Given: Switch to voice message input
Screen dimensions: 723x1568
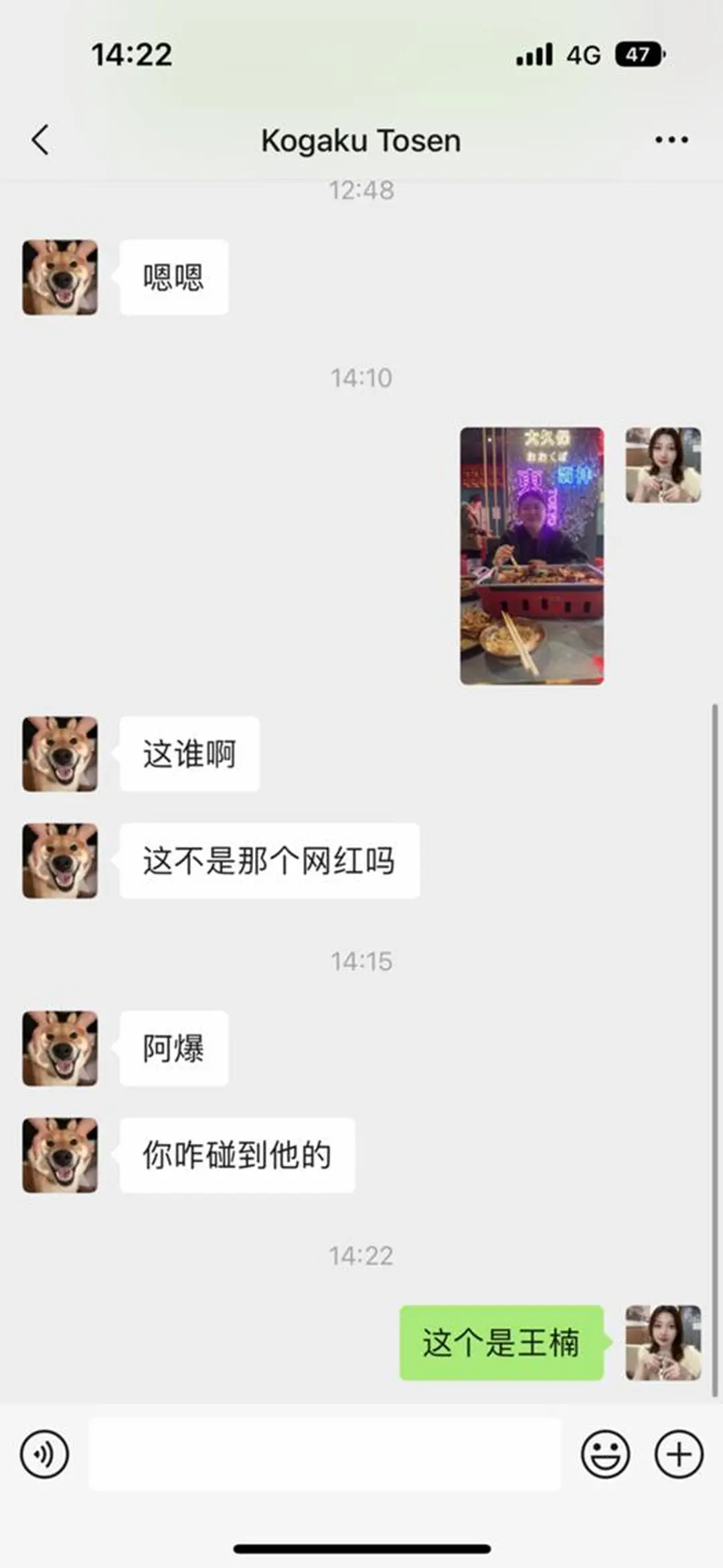Looking at the screenshot, I should click(44, 1454).
